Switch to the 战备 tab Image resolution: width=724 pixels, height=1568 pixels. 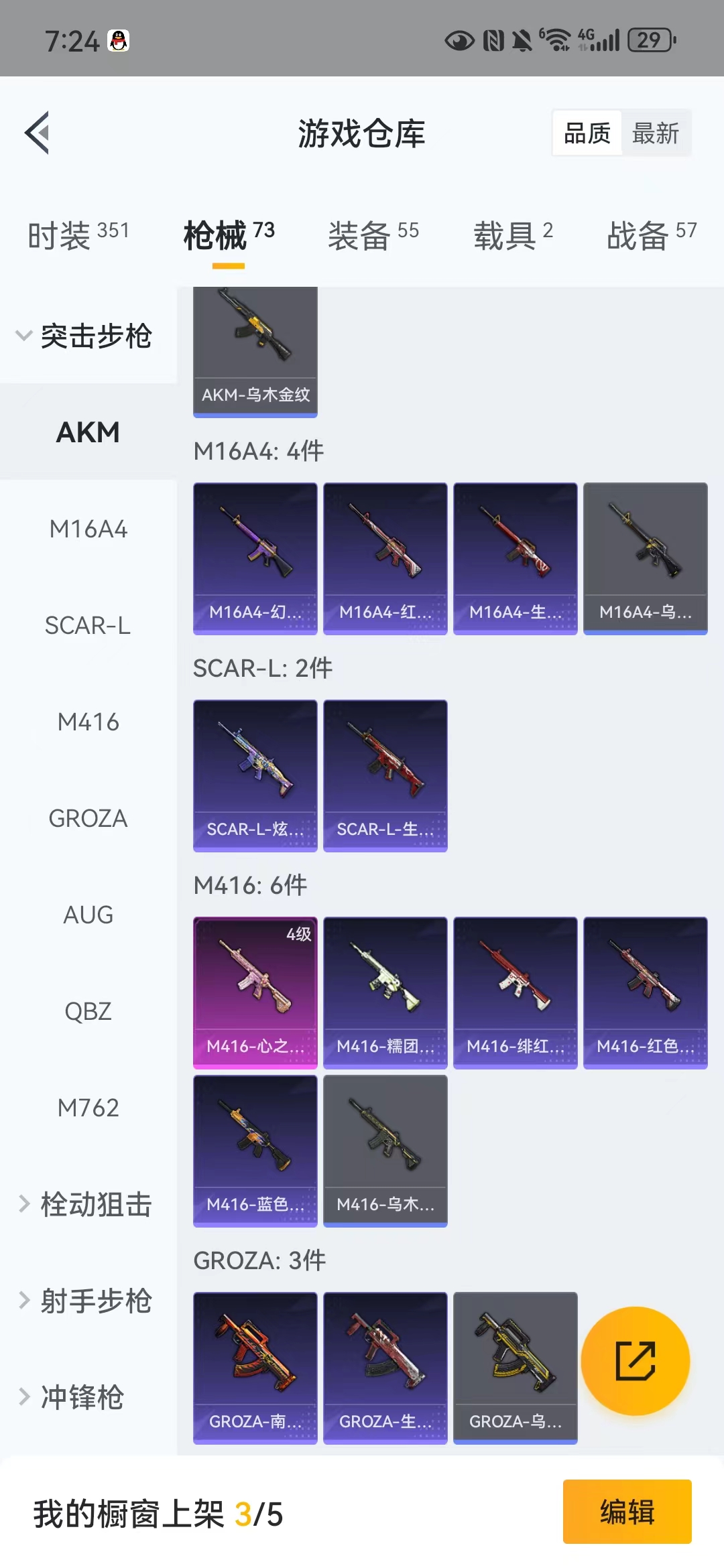[652, 235]
